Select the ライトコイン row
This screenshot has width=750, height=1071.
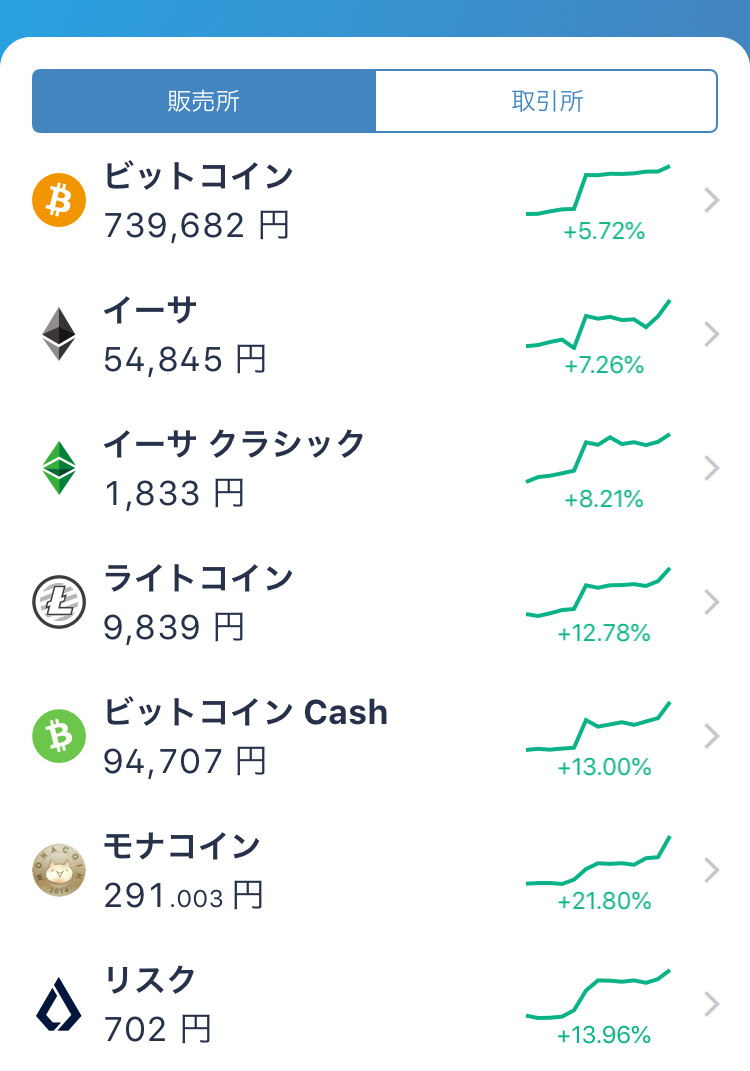(375, 602)
